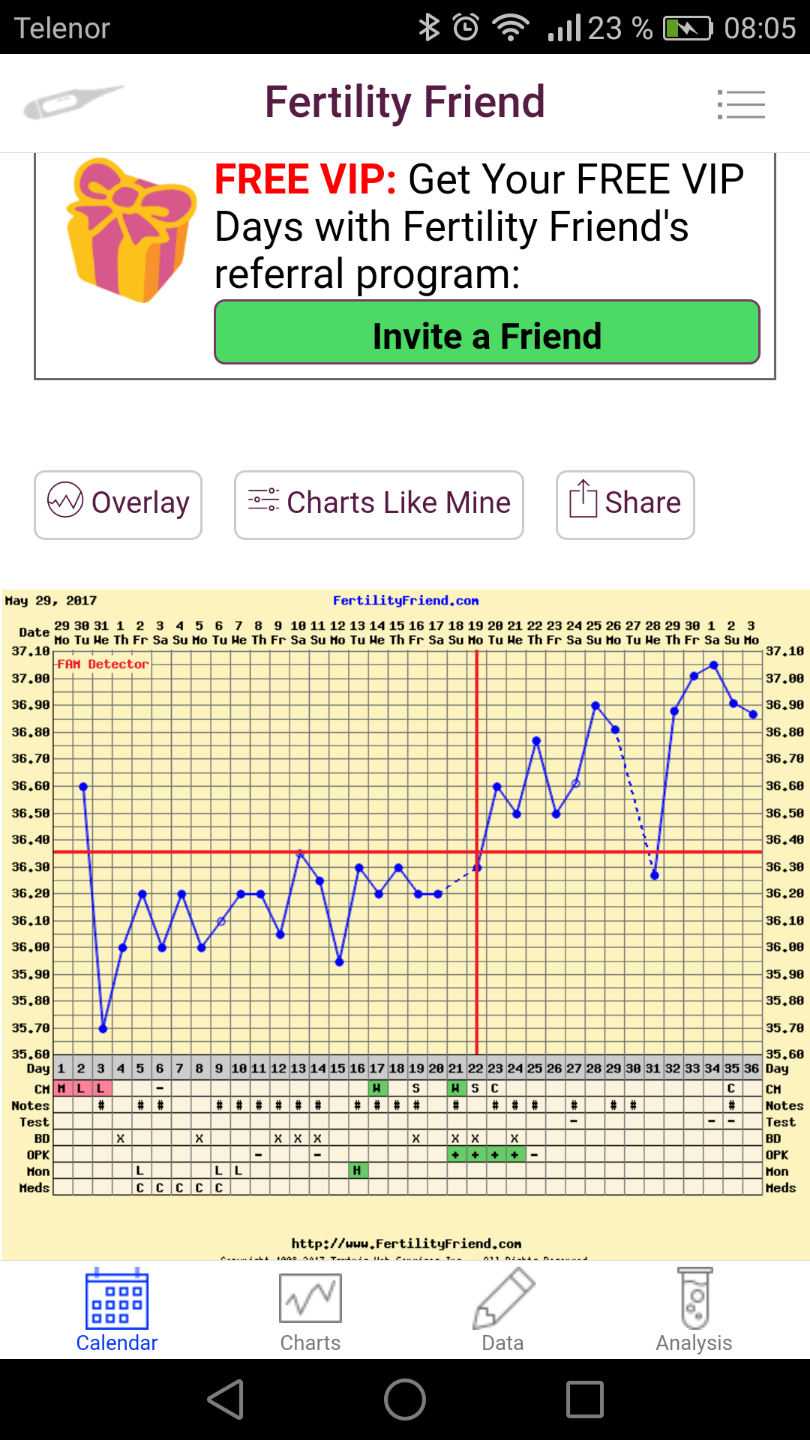Share the fertility chart
Screen dimensions: 810x1440
(625, 504)
